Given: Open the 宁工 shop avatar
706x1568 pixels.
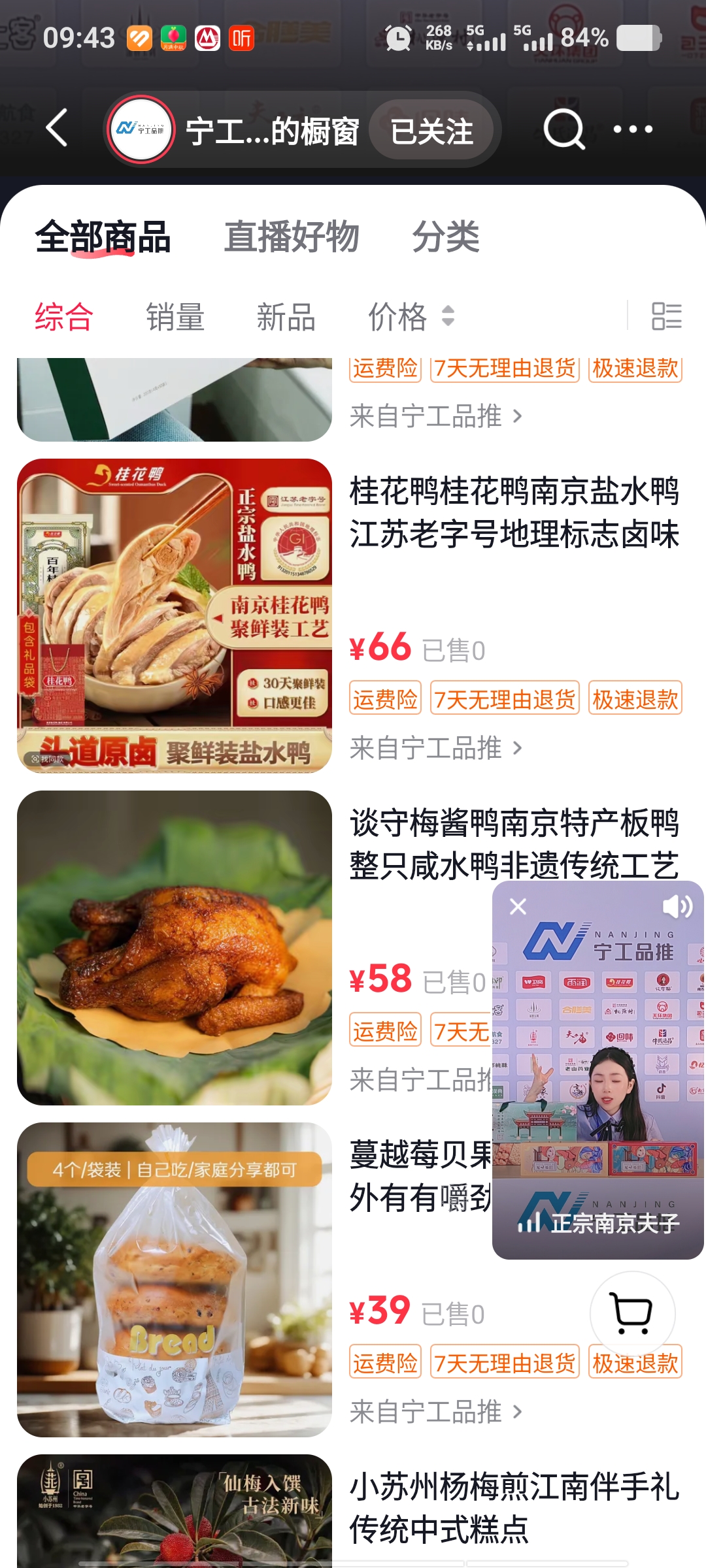Looking at the screenshot, I should point(141,129).
